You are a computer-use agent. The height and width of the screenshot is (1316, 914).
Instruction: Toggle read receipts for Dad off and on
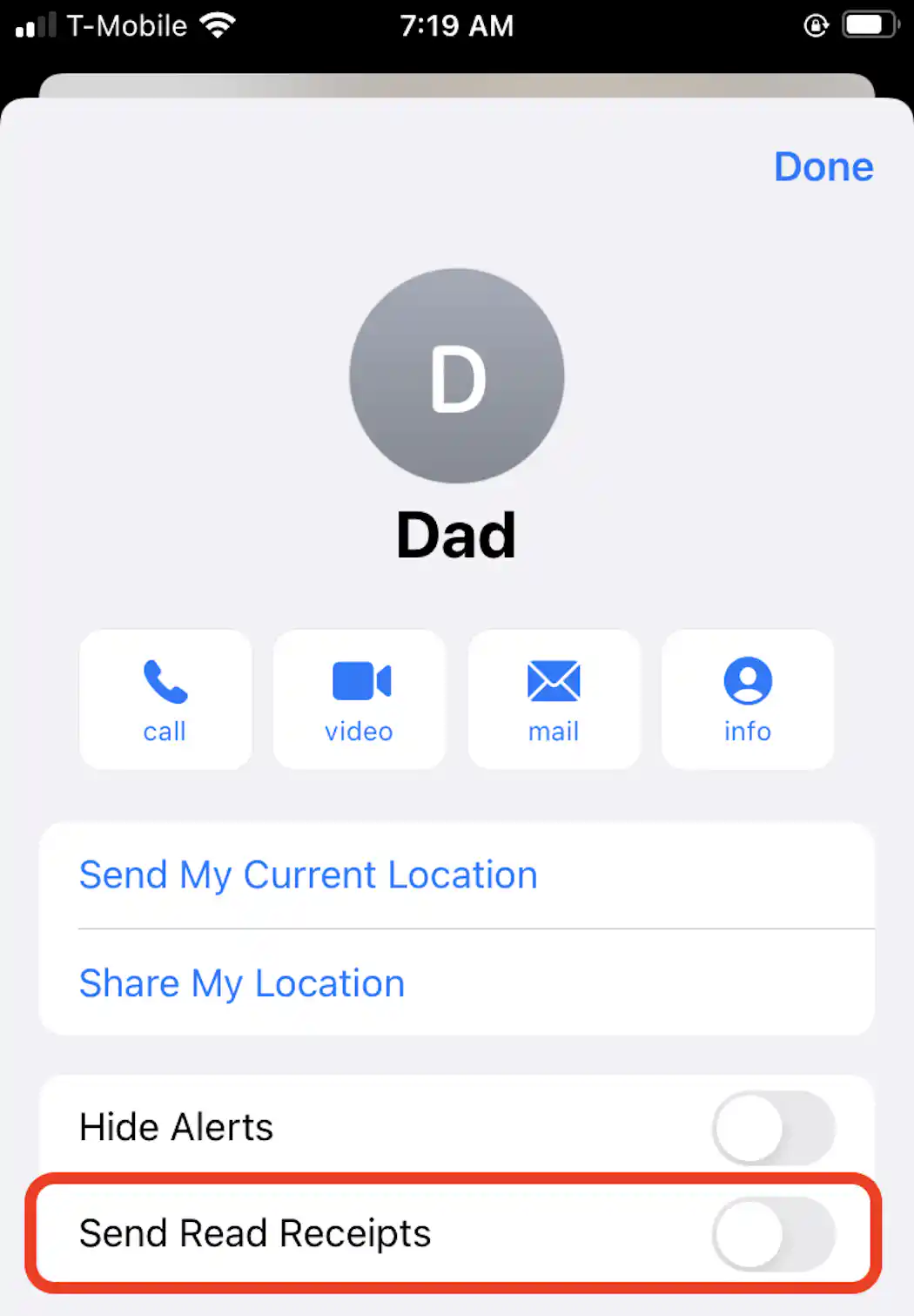pyautogui.click(x=773, y=1233)
